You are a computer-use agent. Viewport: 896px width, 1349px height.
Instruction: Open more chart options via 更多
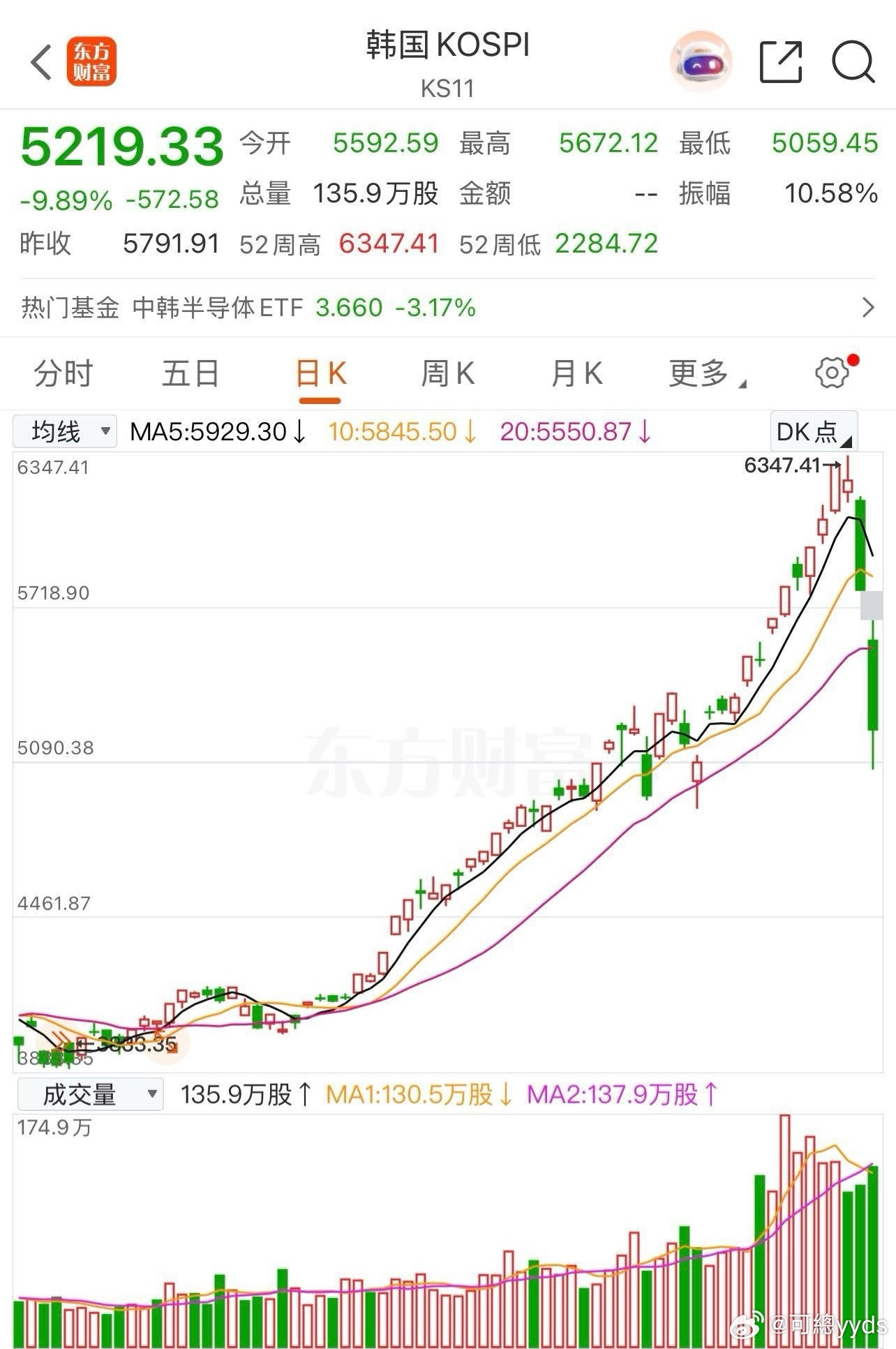point(706,373)
